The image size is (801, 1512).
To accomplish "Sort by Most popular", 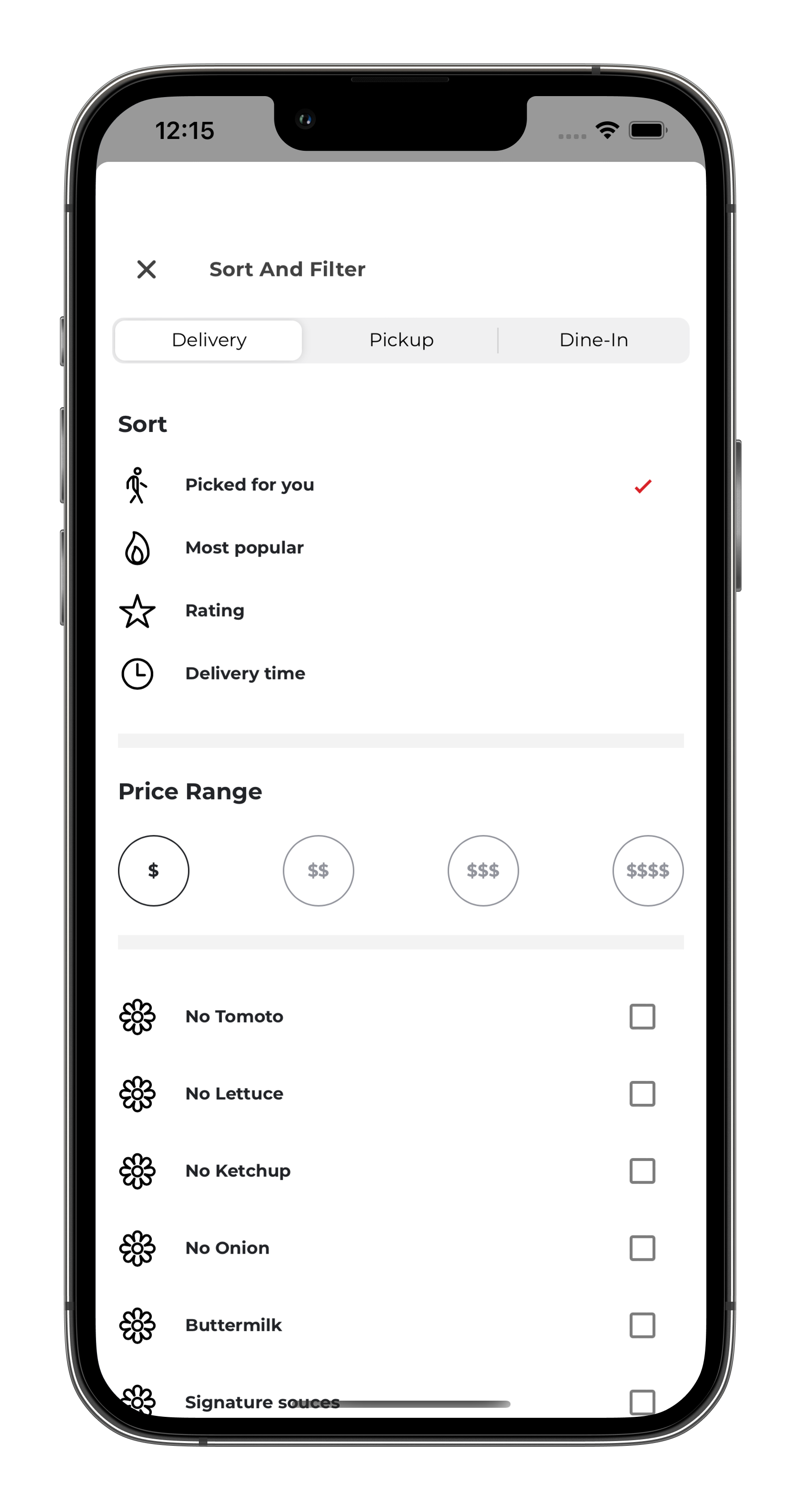I will [244, 548].
